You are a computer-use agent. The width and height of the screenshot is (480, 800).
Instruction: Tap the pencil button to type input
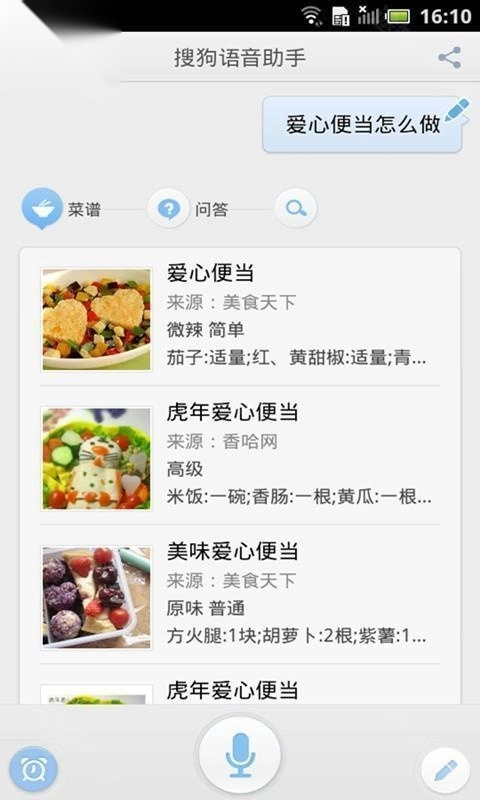pos(445,769)
